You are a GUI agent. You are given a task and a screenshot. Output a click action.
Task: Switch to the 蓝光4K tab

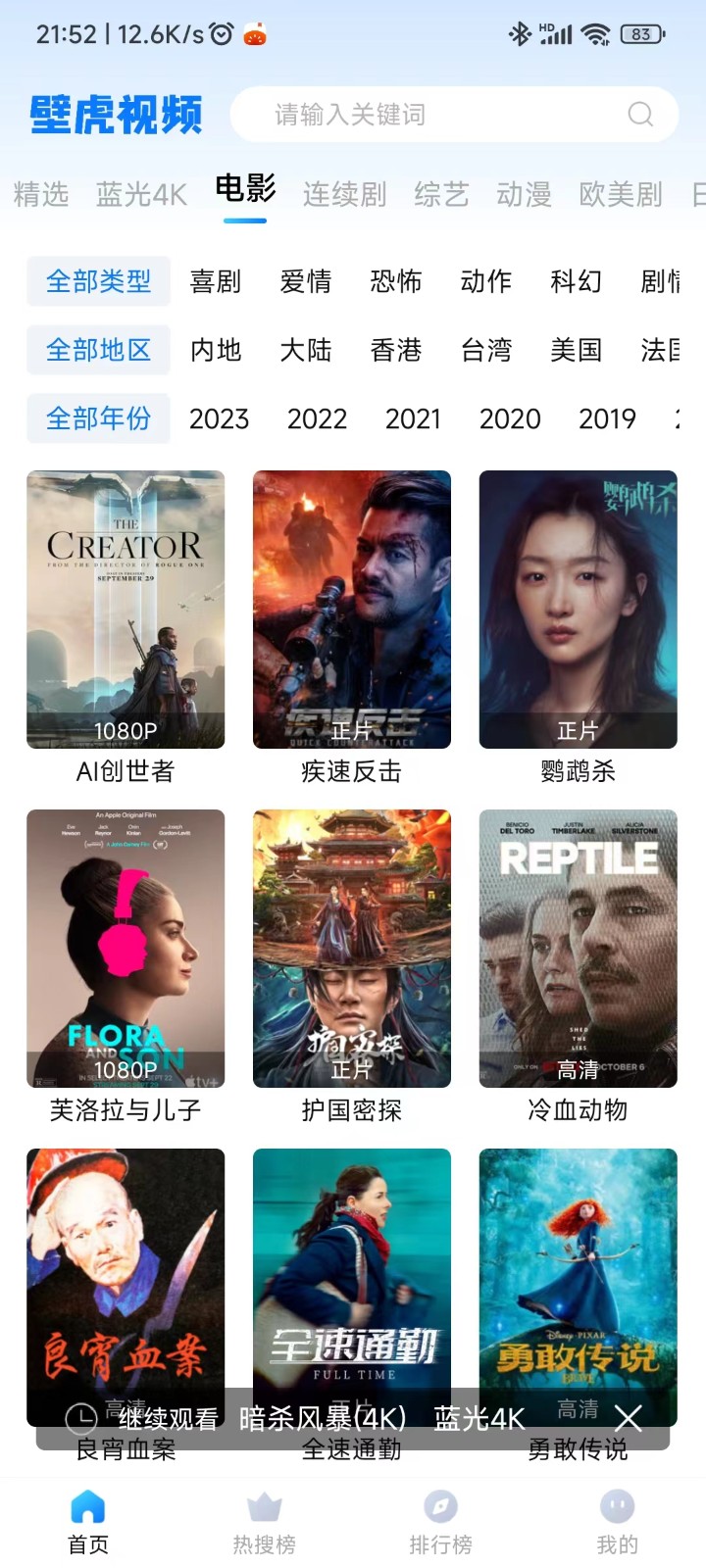[141, 194]
